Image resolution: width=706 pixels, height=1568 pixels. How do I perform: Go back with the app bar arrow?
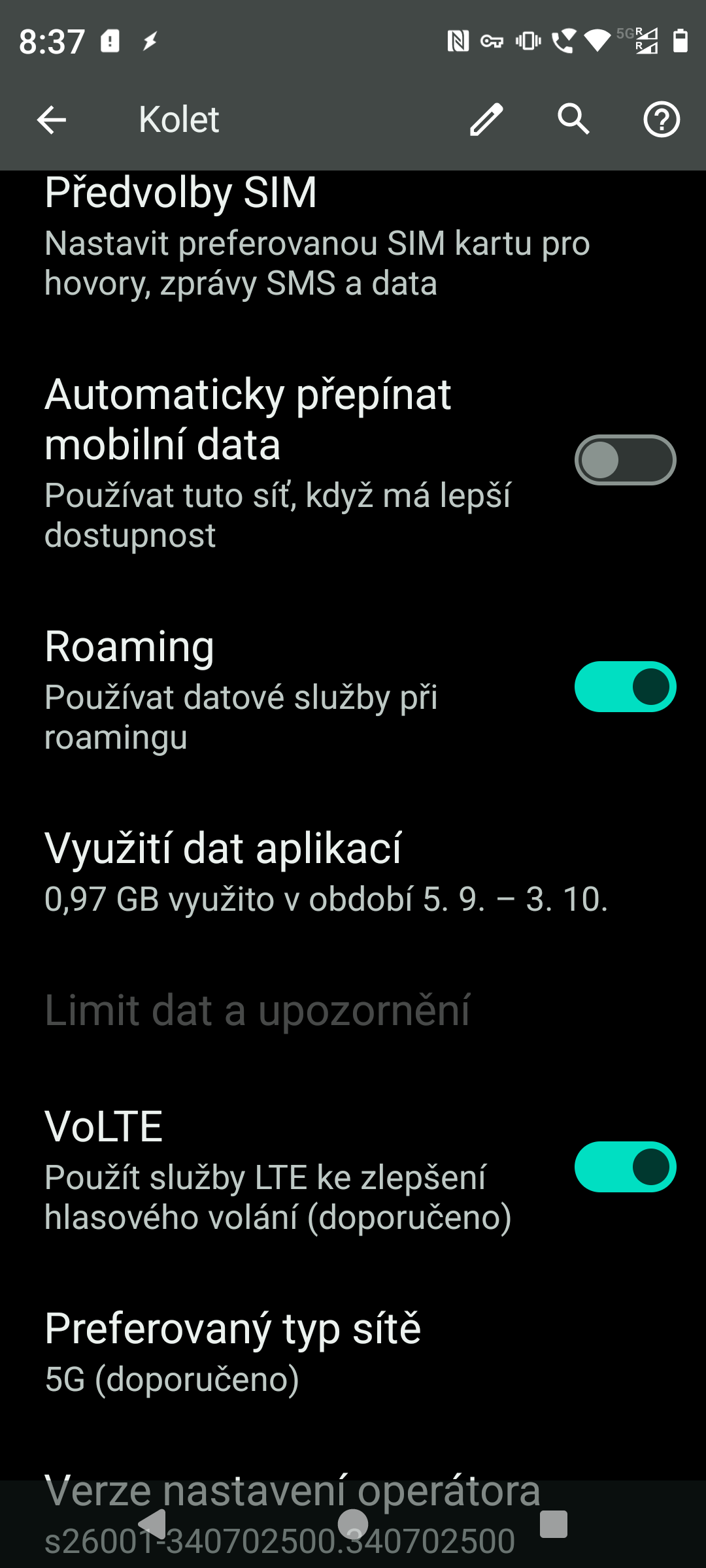52,120
